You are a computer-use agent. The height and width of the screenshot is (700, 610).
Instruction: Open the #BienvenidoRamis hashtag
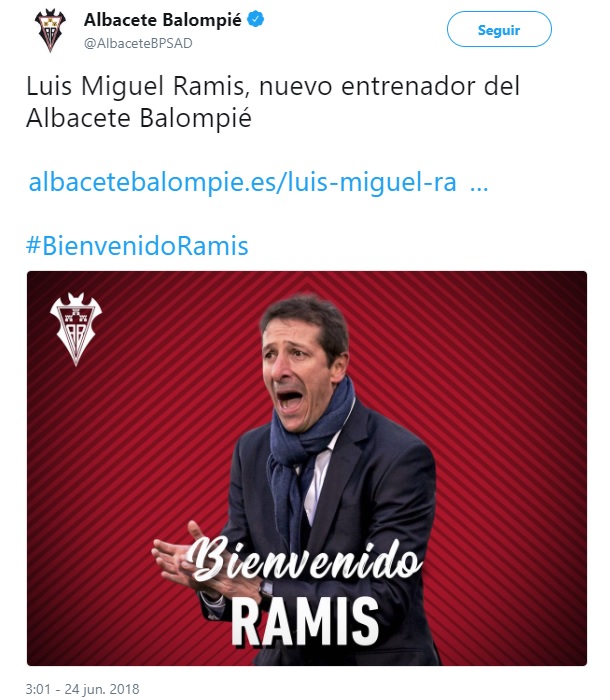click(137, 245)
